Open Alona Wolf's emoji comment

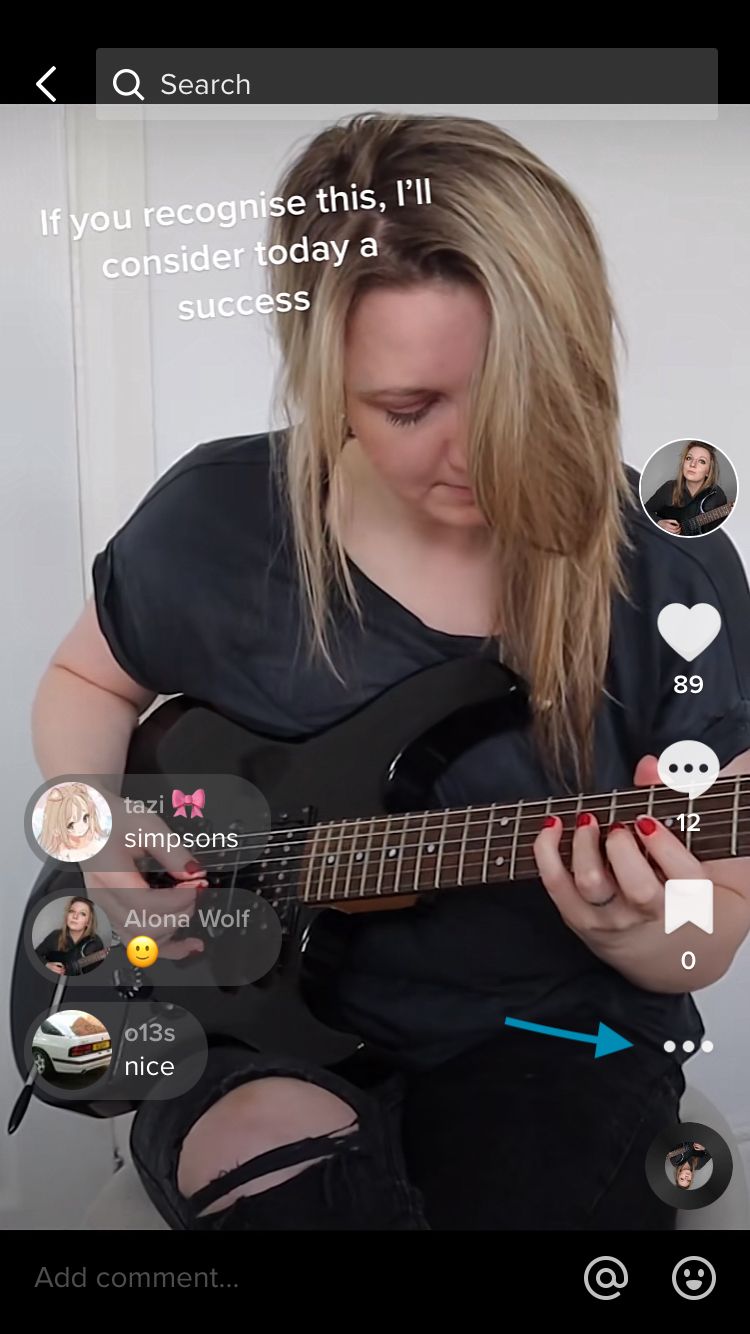(153, 936)
